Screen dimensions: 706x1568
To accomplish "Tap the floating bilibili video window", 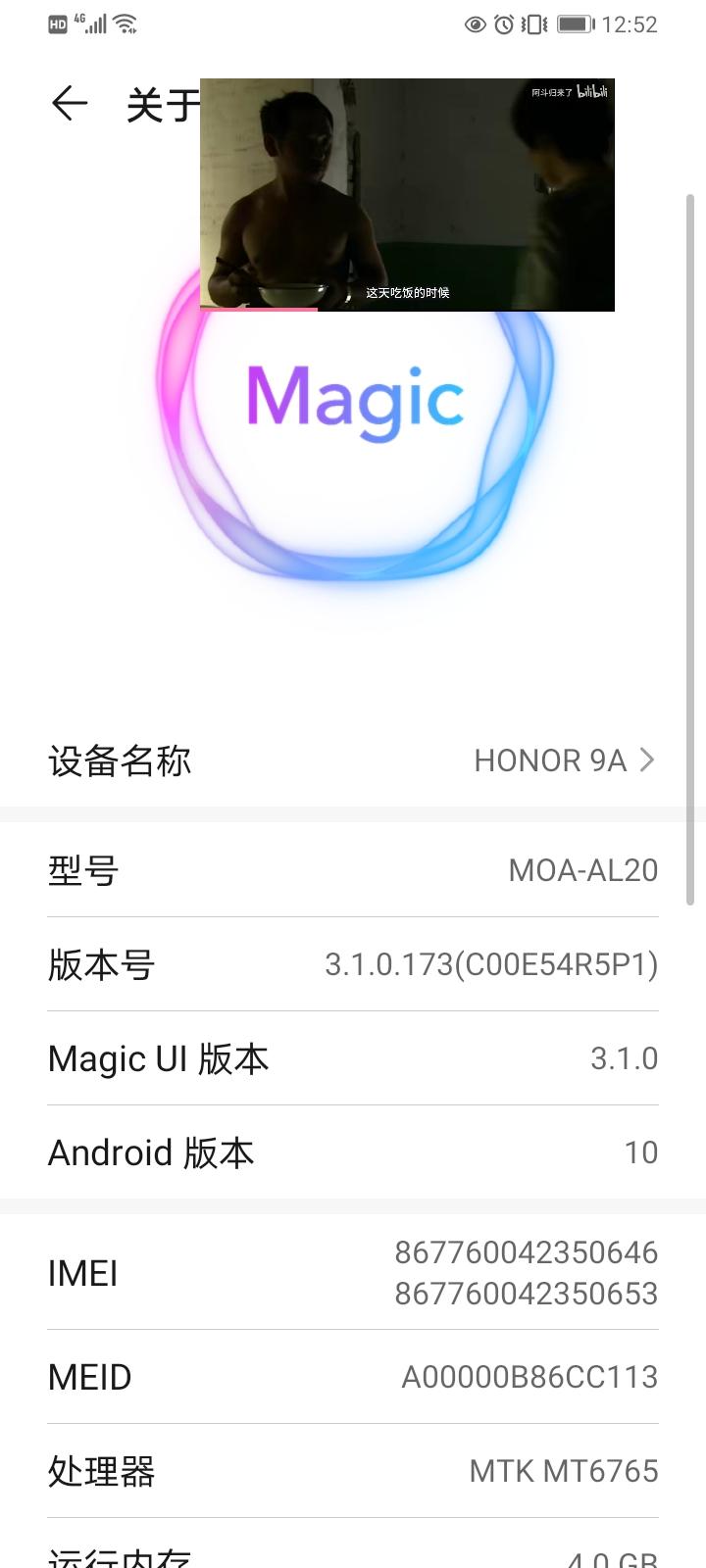I will tap(407, 195).
